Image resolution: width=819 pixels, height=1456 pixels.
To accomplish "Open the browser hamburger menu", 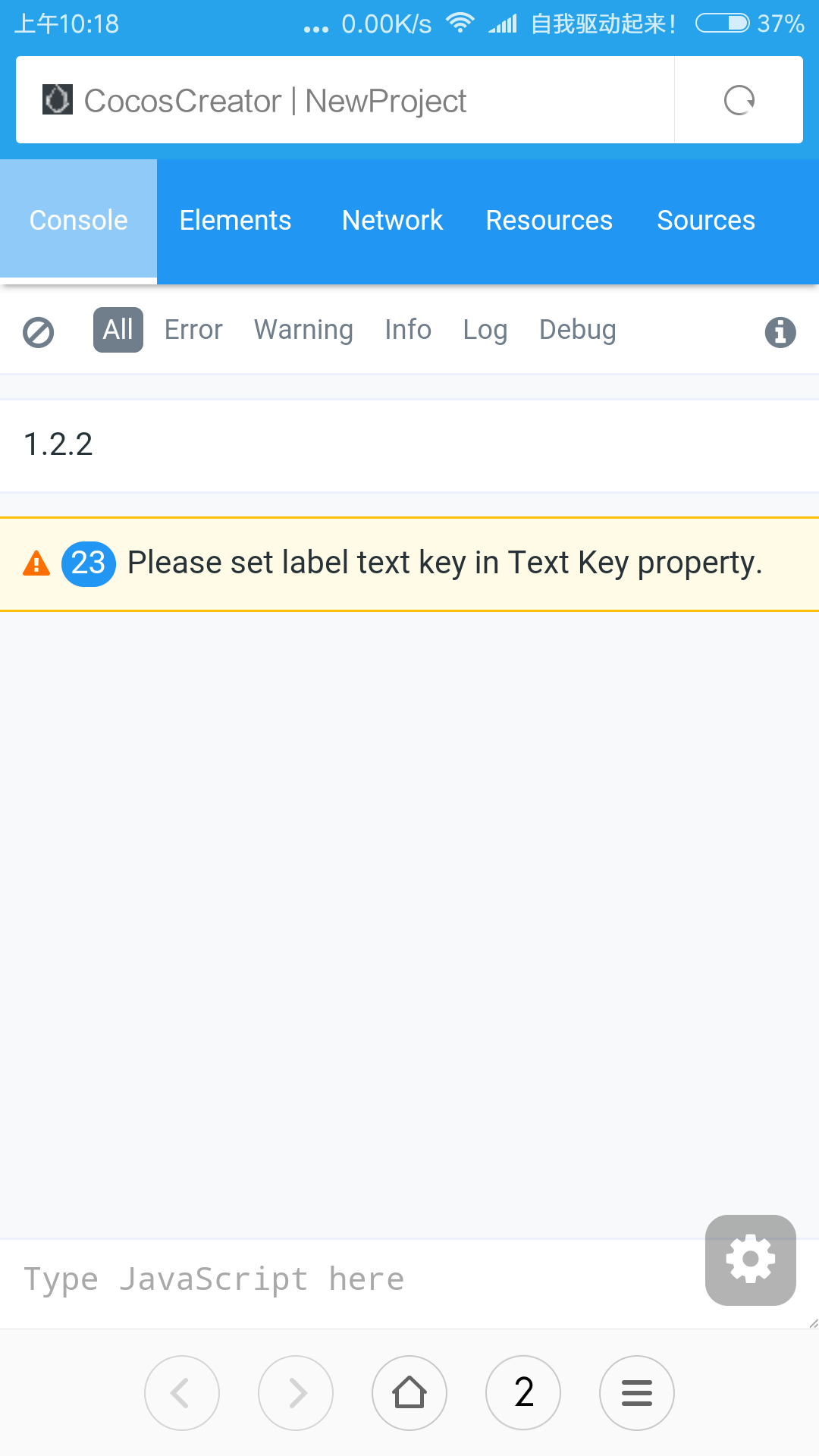I will (637, 1392).
